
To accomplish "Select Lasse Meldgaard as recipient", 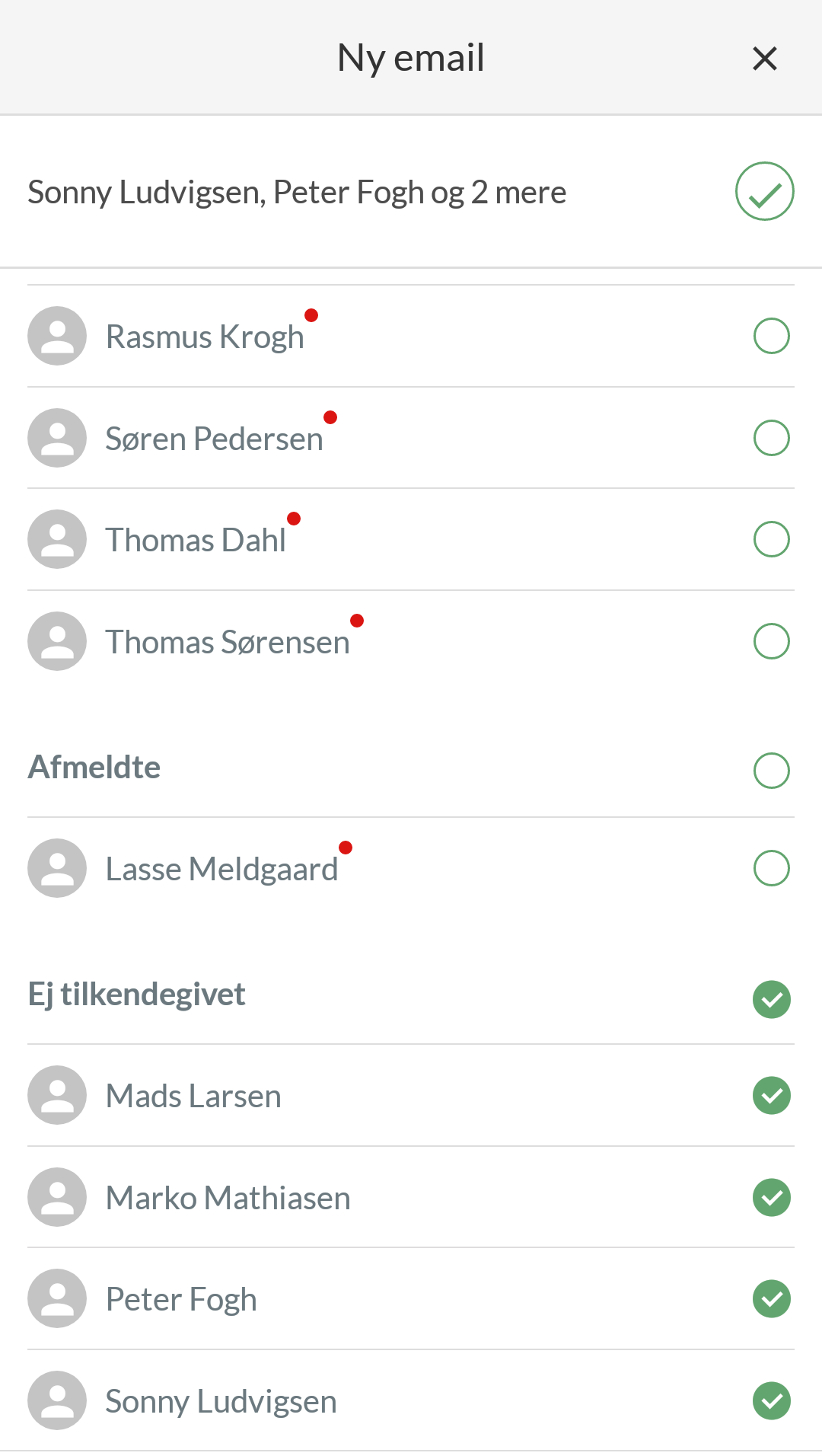I will (771, 868).
